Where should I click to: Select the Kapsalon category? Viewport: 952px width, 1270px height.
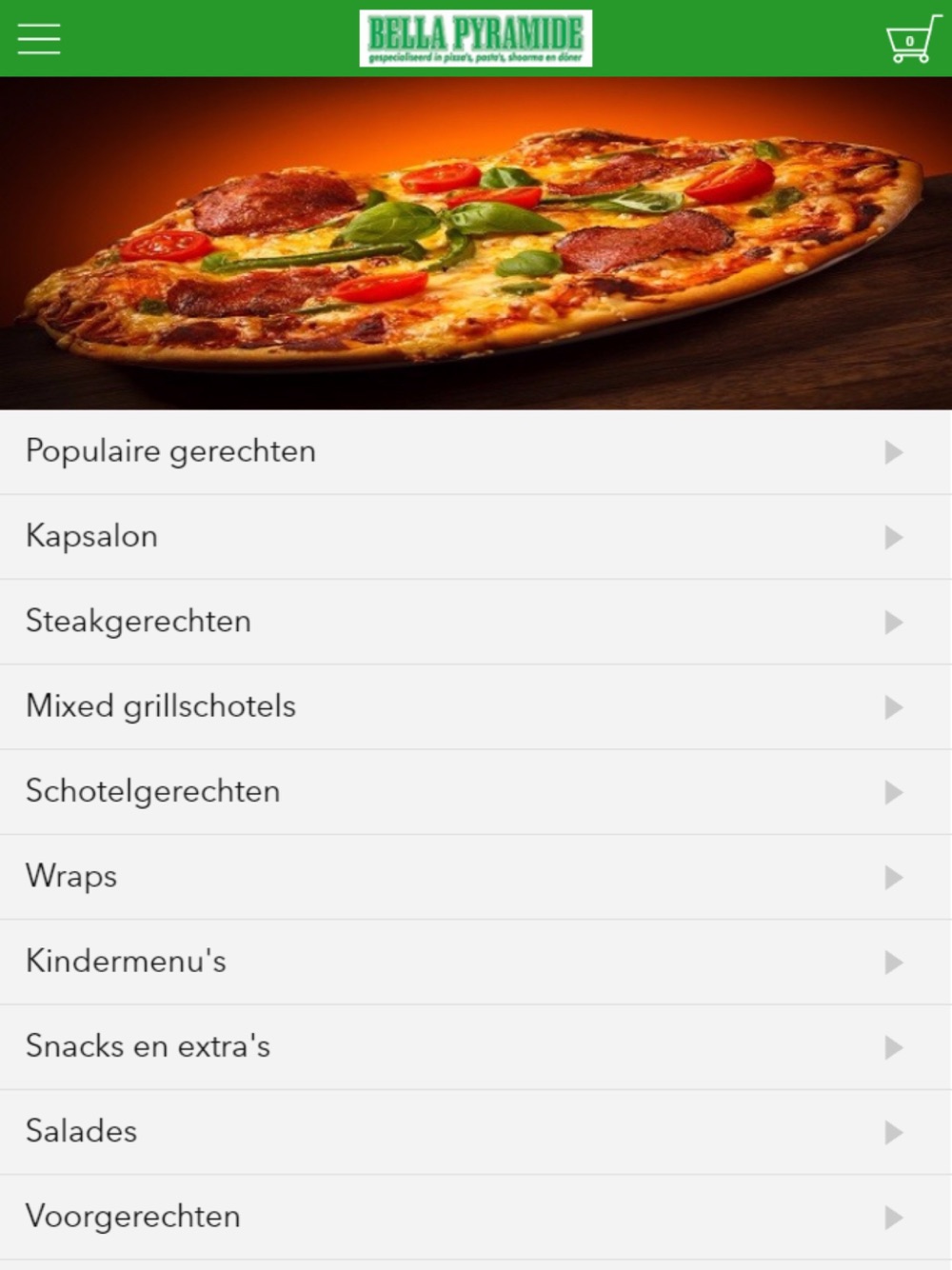475,536
